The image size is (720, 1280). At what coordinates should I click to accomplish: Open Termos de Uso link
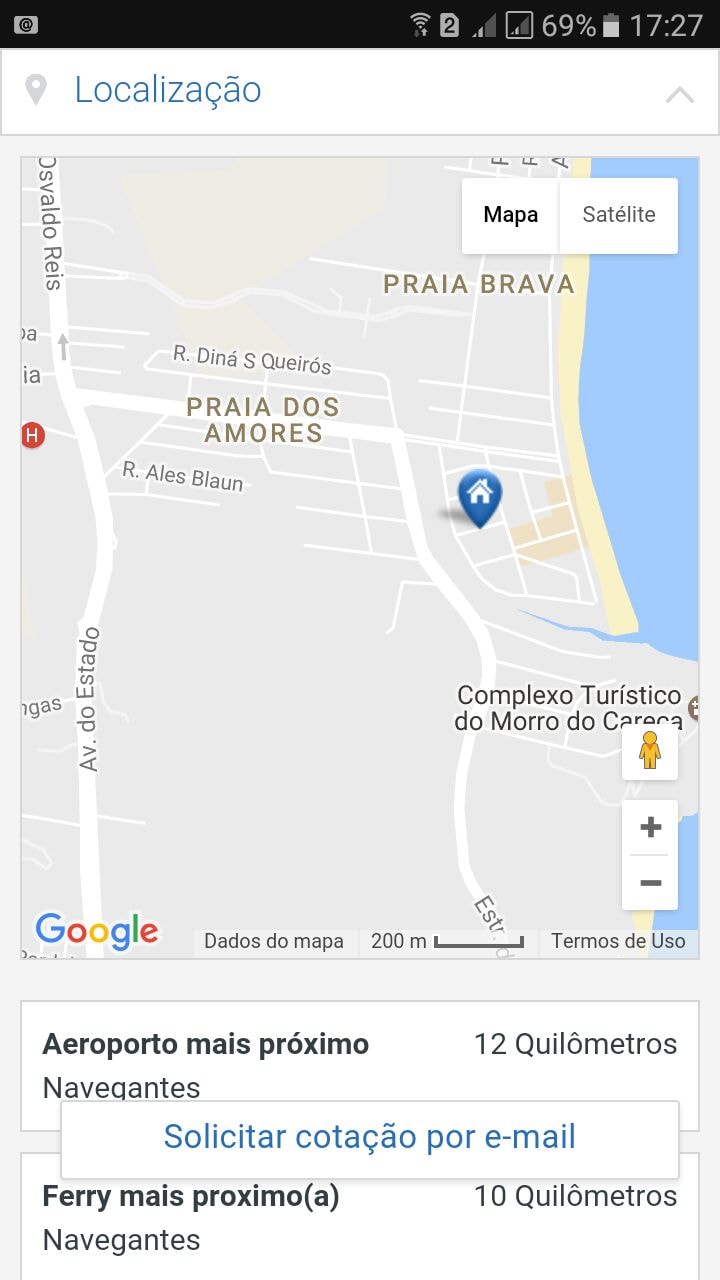pos(618,941)
